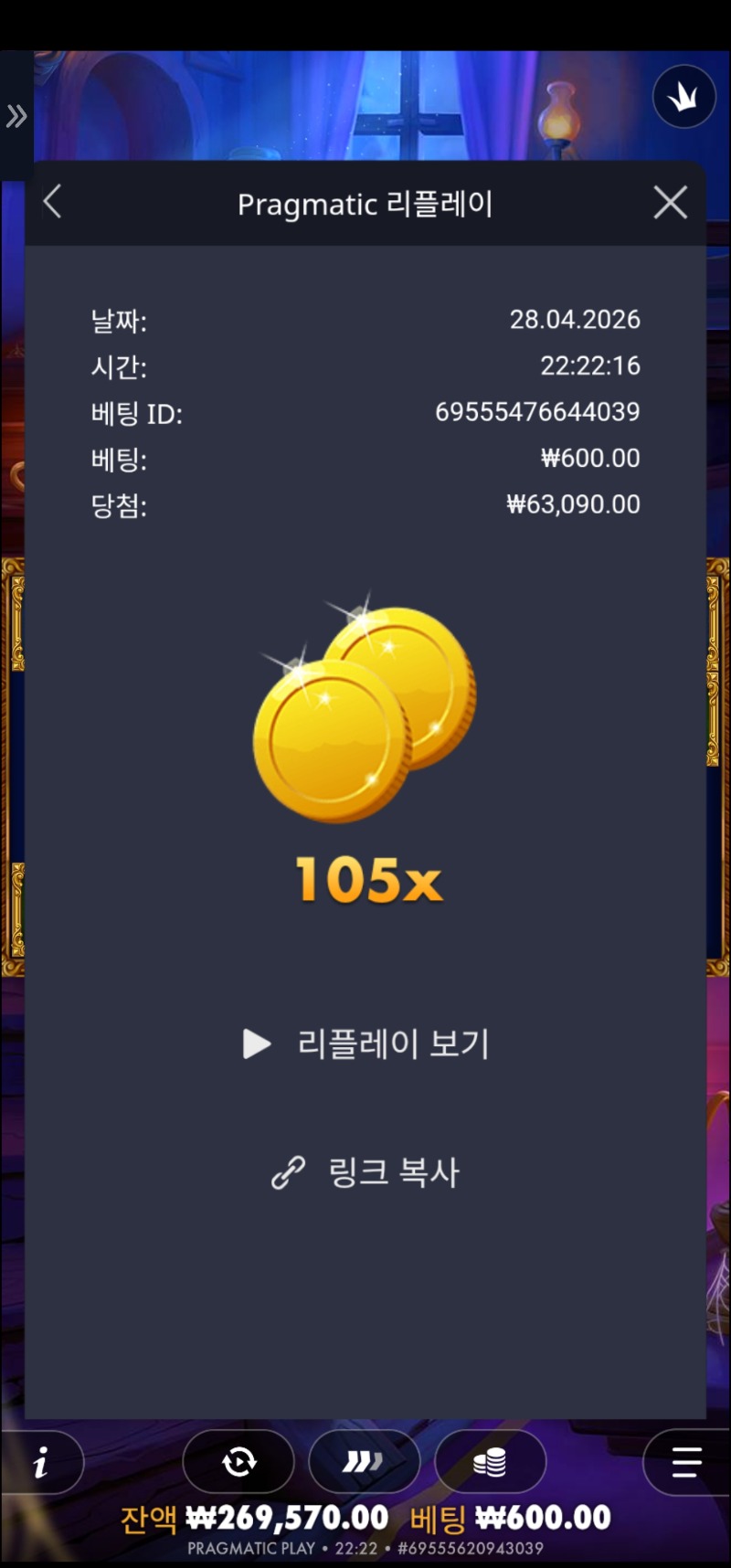
Task: Tap the crown icon at top right
Action: click(x=683, y=97)
